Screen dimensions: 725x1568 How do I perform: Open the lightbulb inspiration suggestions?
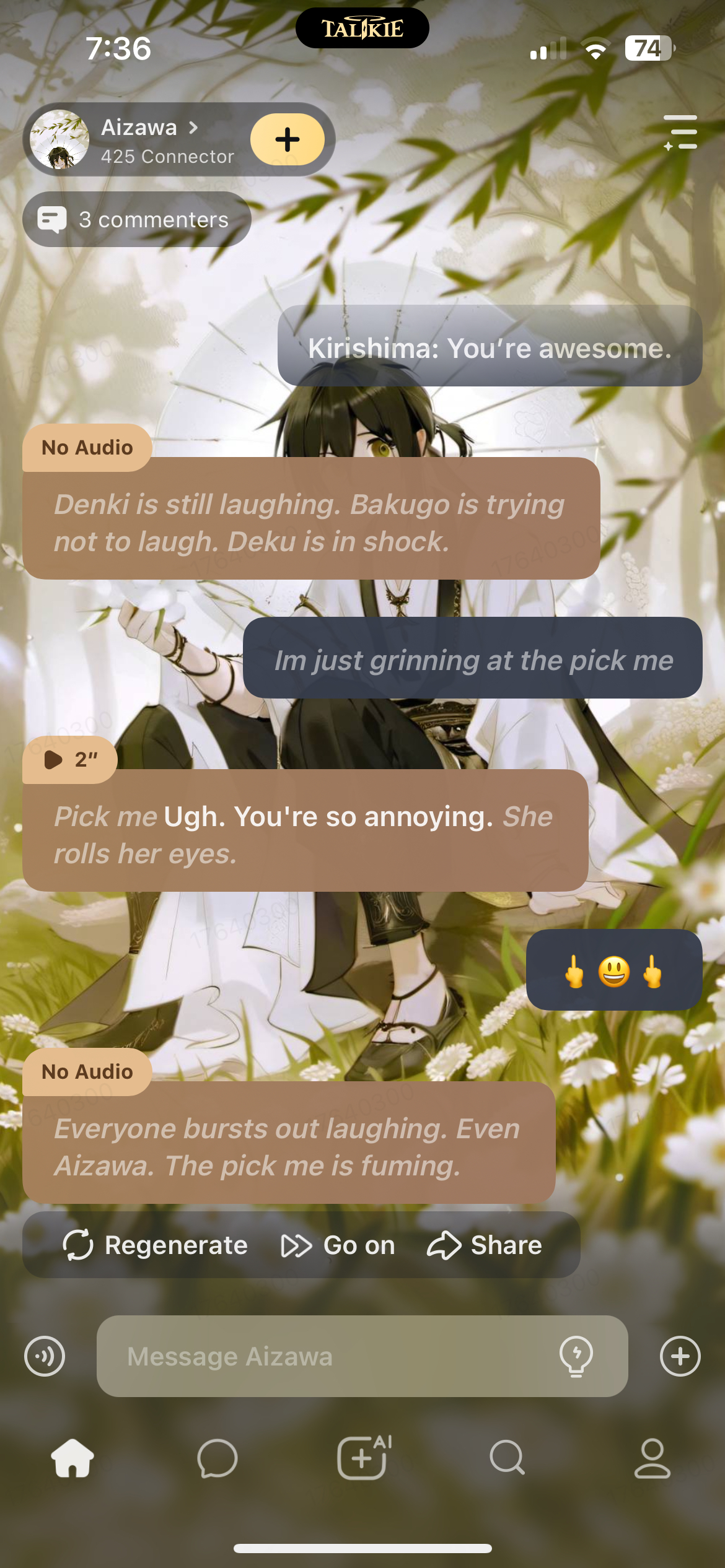(576, 1356)
